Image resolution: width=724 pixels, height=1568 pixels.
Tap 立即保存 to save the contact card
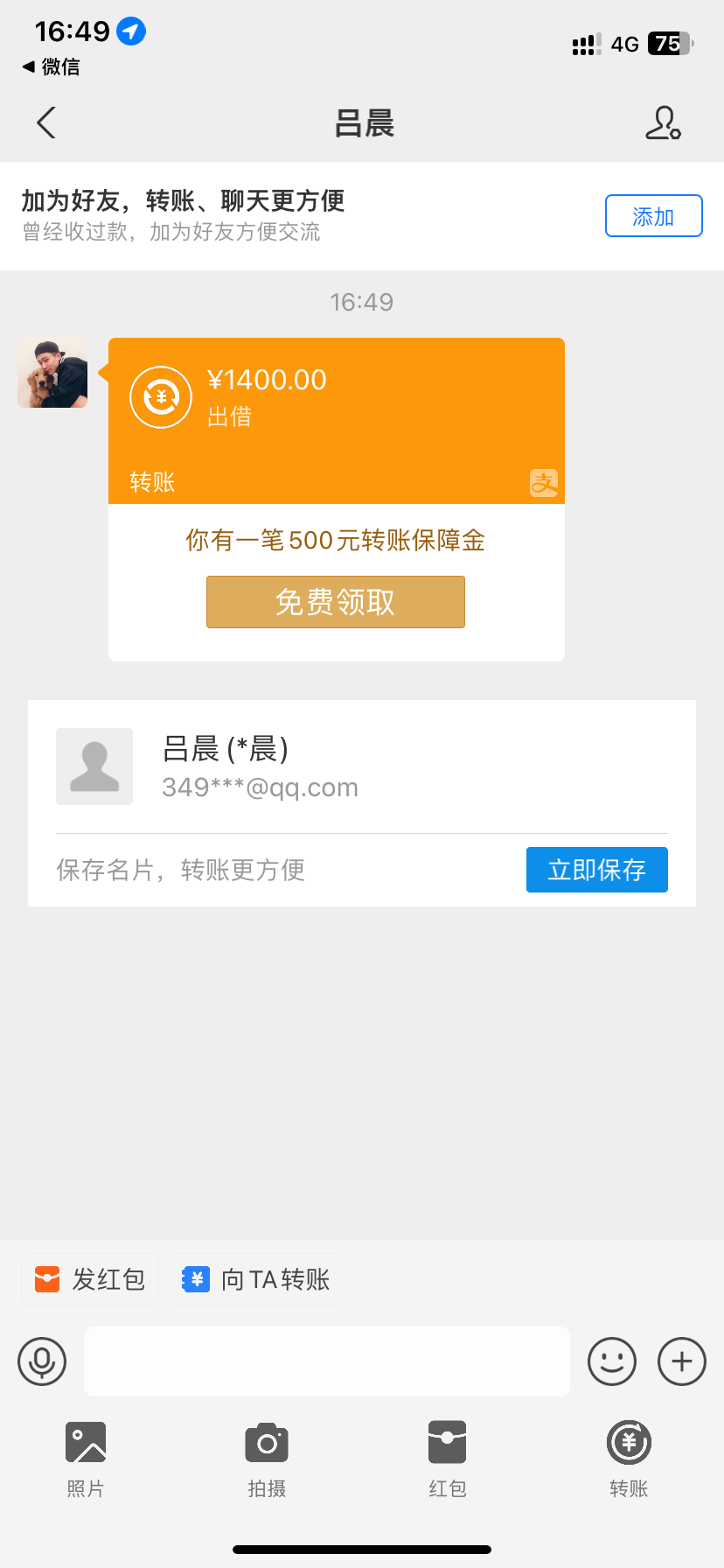point(596,869)
